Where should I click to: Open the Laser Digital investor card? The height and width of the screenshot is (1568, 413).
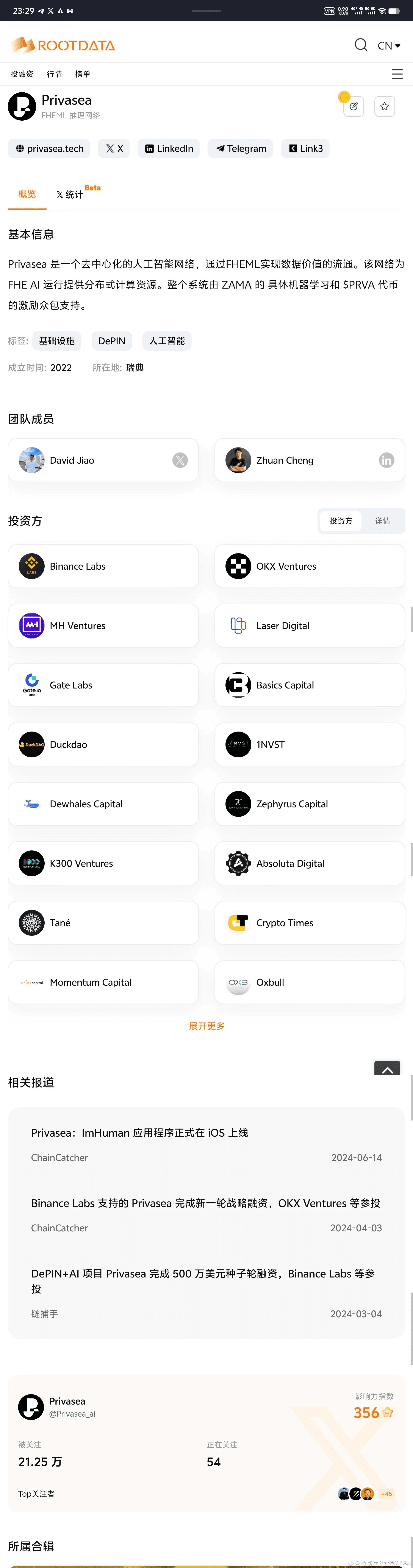tap(310, 626)
